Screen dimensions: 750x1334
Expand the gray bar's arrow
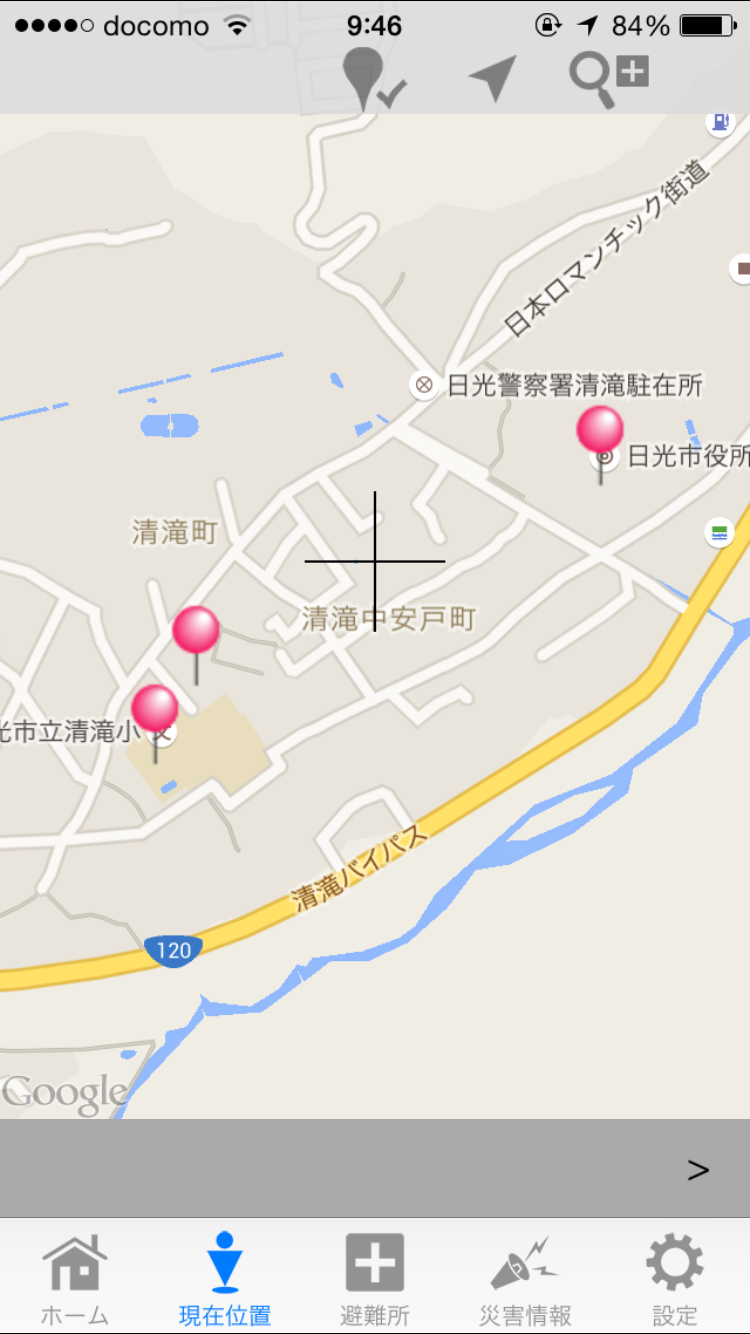pos(698,1169)
